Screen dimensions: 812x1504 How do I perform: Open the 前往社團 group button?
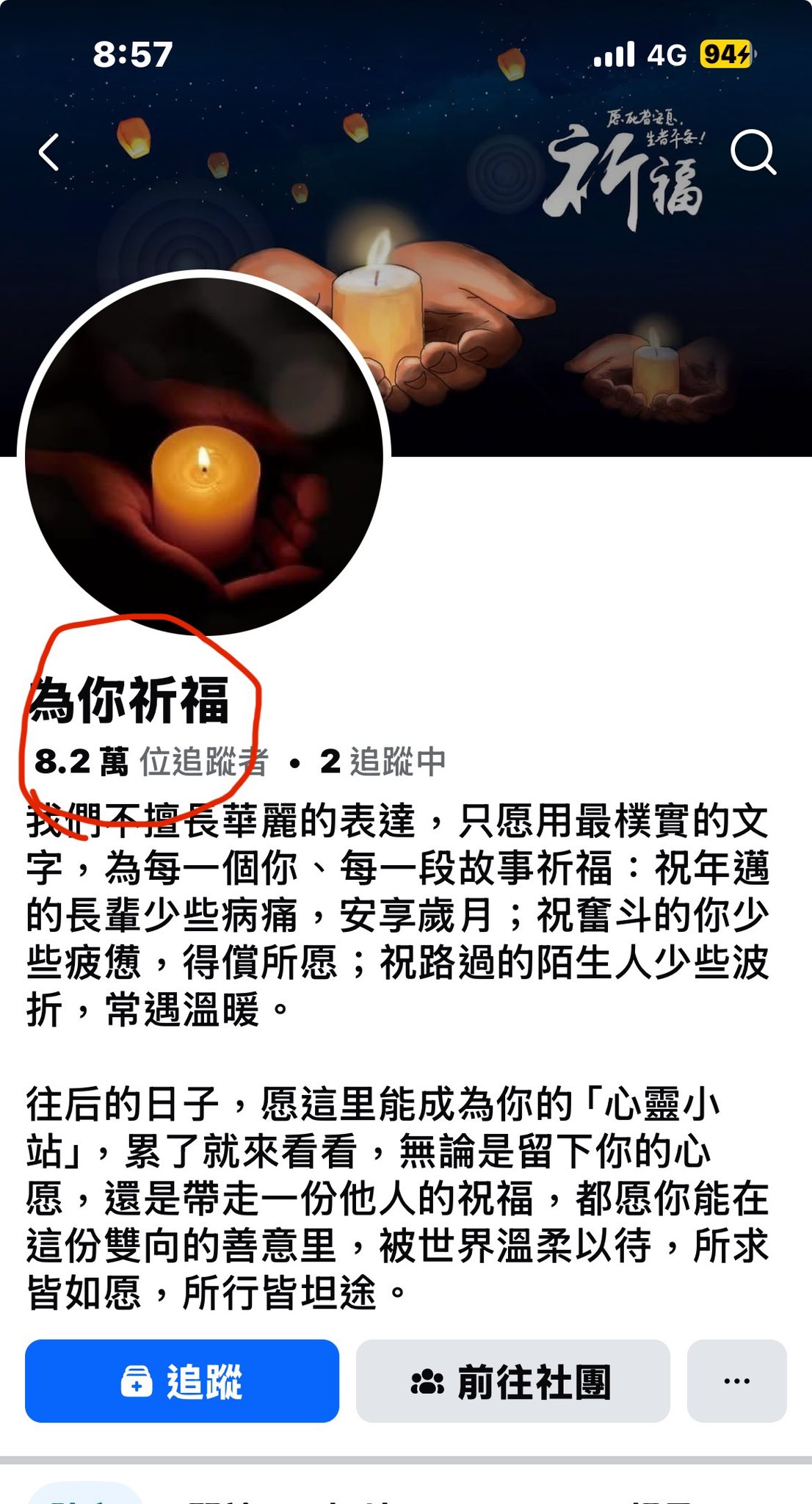click(512, 1381)
